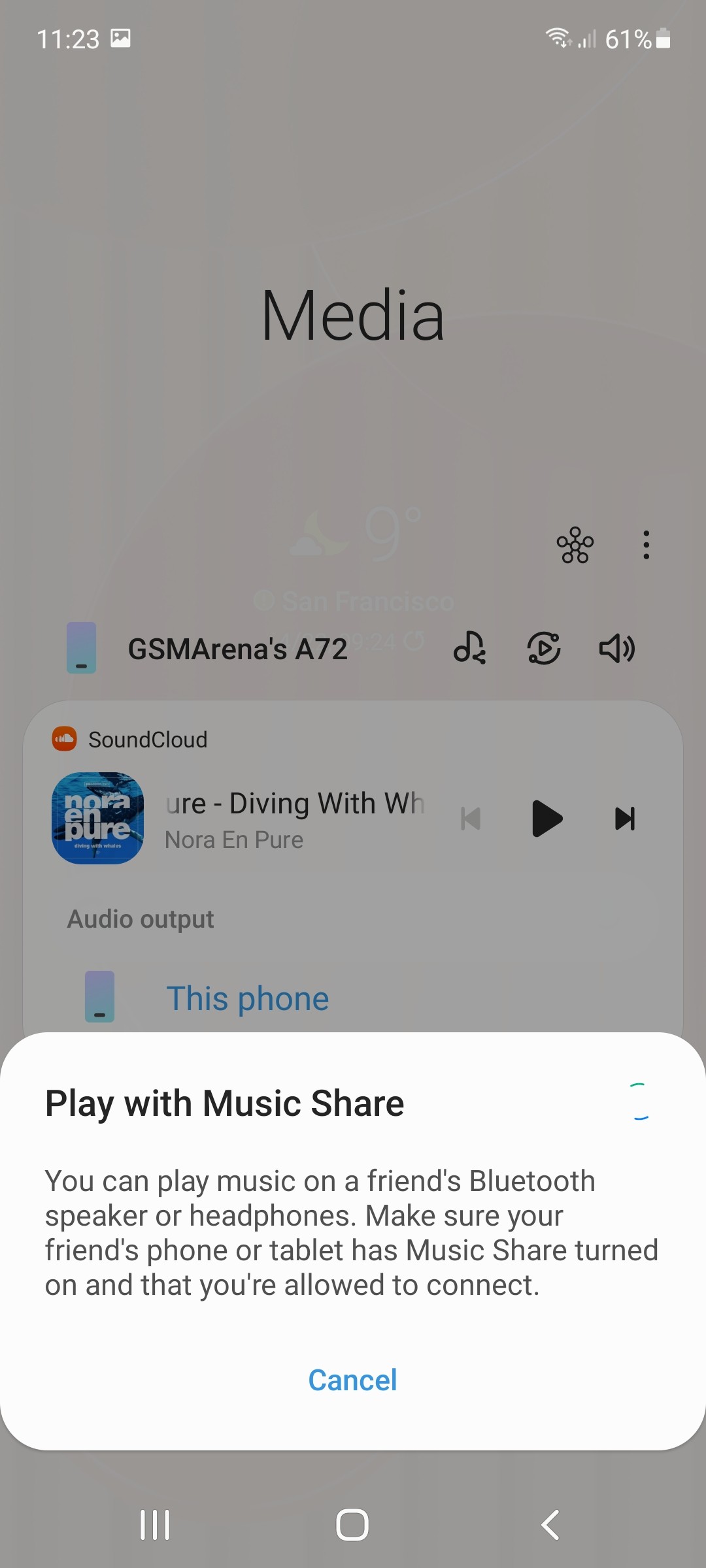Skip to the next track
This screenshot has width=706, height=1568.
625,819
